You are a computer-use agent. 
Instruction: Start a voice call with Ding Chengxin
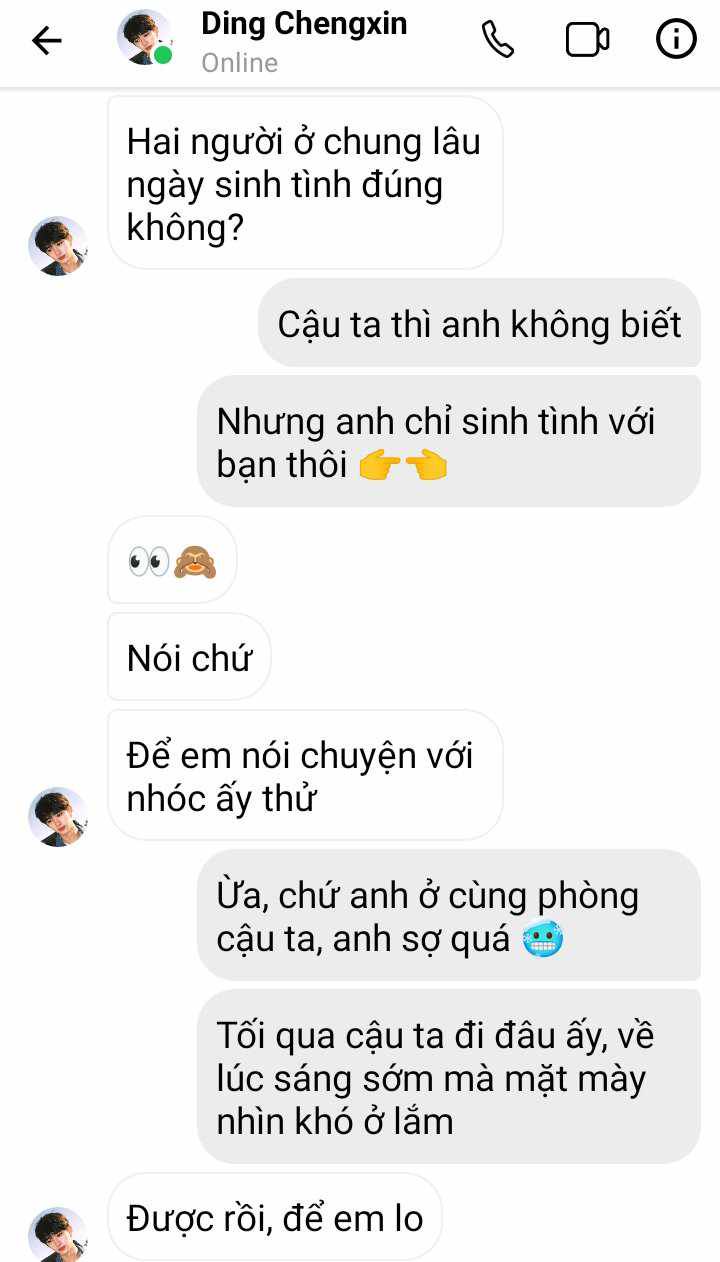pyautogui.click(x=497, y=40)
